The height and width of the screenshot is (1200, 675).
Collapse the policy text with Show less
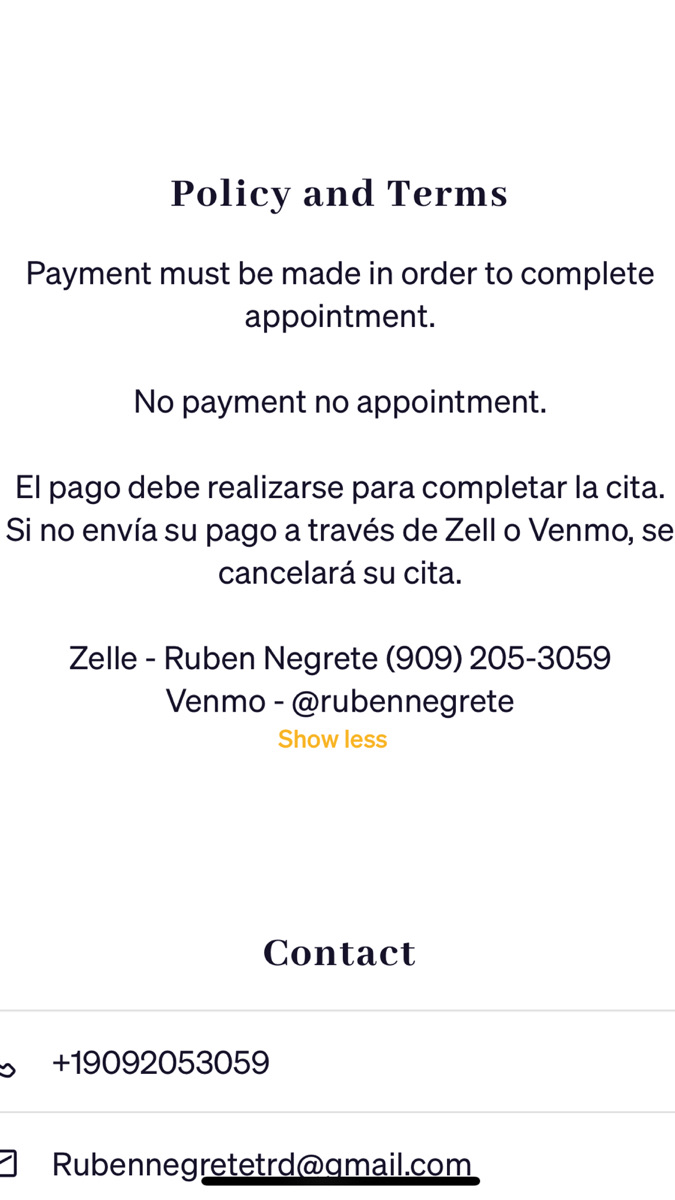(332, 740)
